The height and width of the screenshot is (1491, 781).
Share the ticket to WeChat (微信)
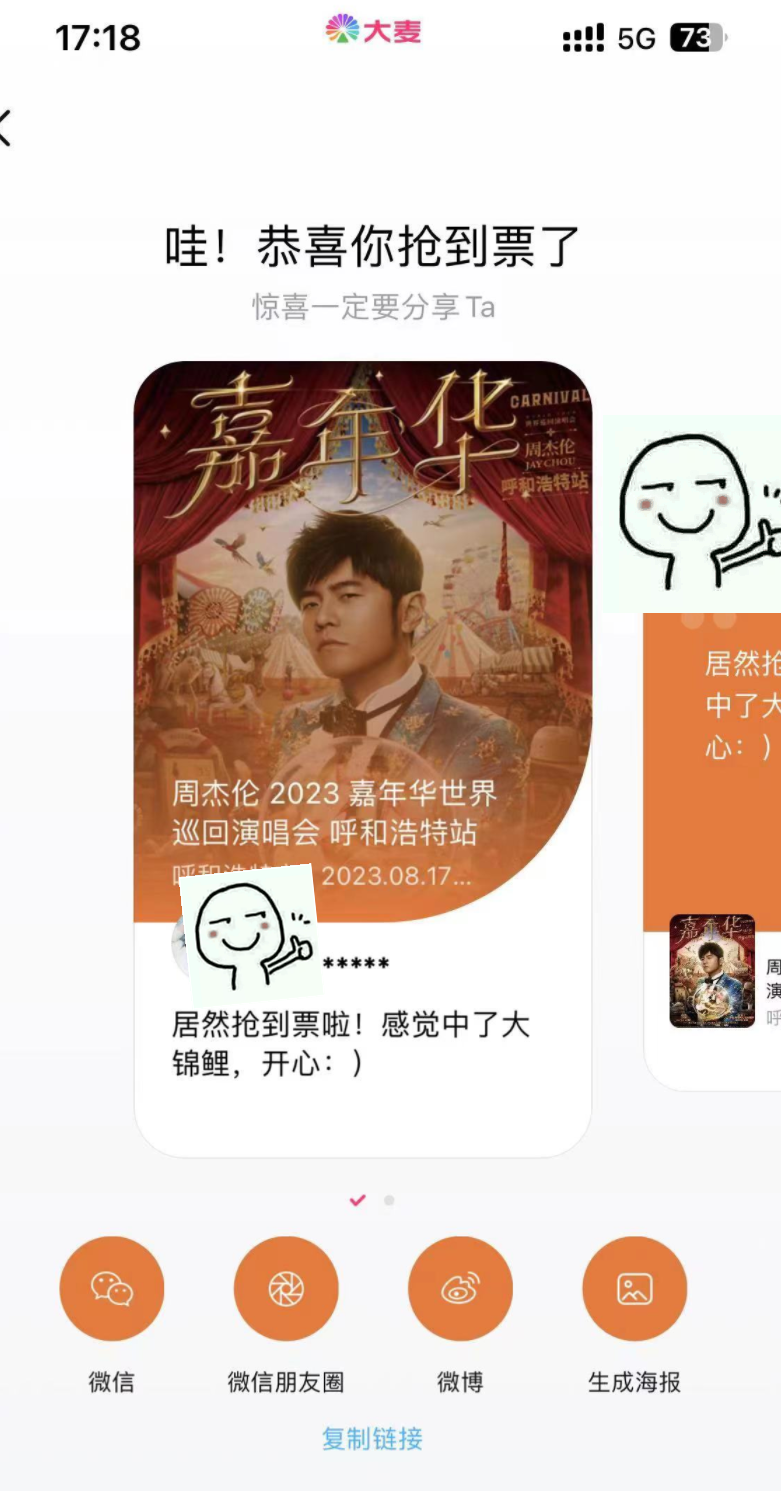(x=112, y=1288)
